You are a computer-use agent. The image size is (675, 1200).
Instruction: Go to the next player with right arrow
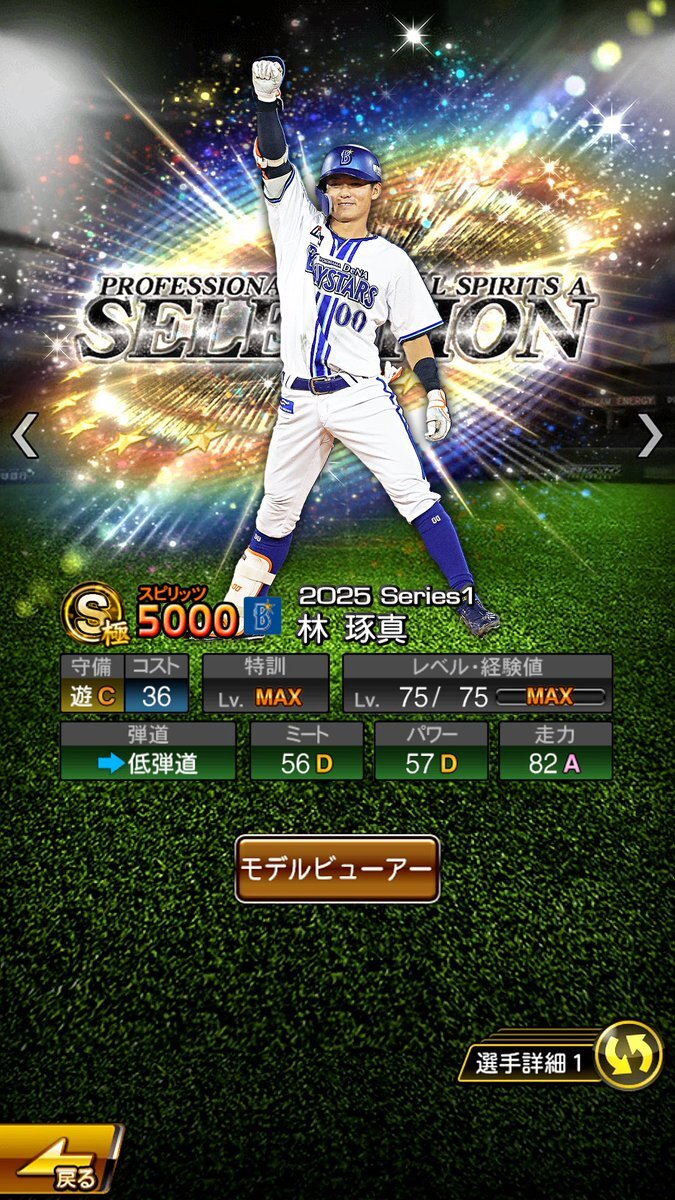[x=650, y=435]
